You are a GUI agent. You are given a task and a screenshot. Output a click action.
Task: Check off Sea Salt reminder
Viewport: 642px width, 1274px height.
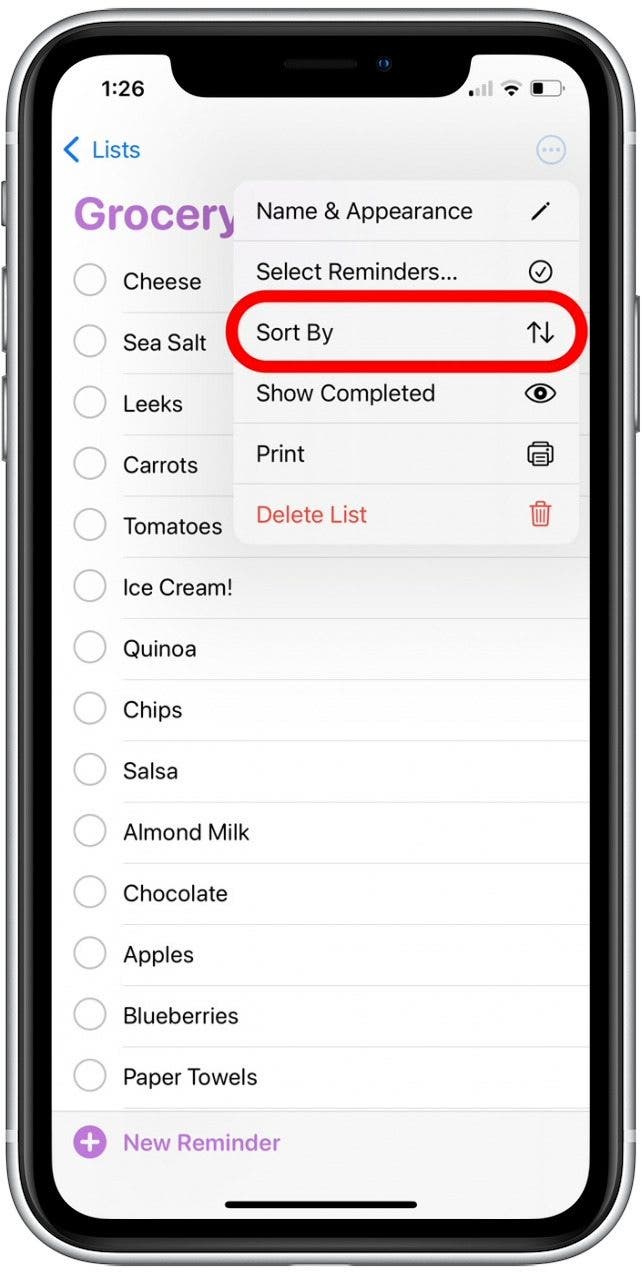(x=90, y=342)
